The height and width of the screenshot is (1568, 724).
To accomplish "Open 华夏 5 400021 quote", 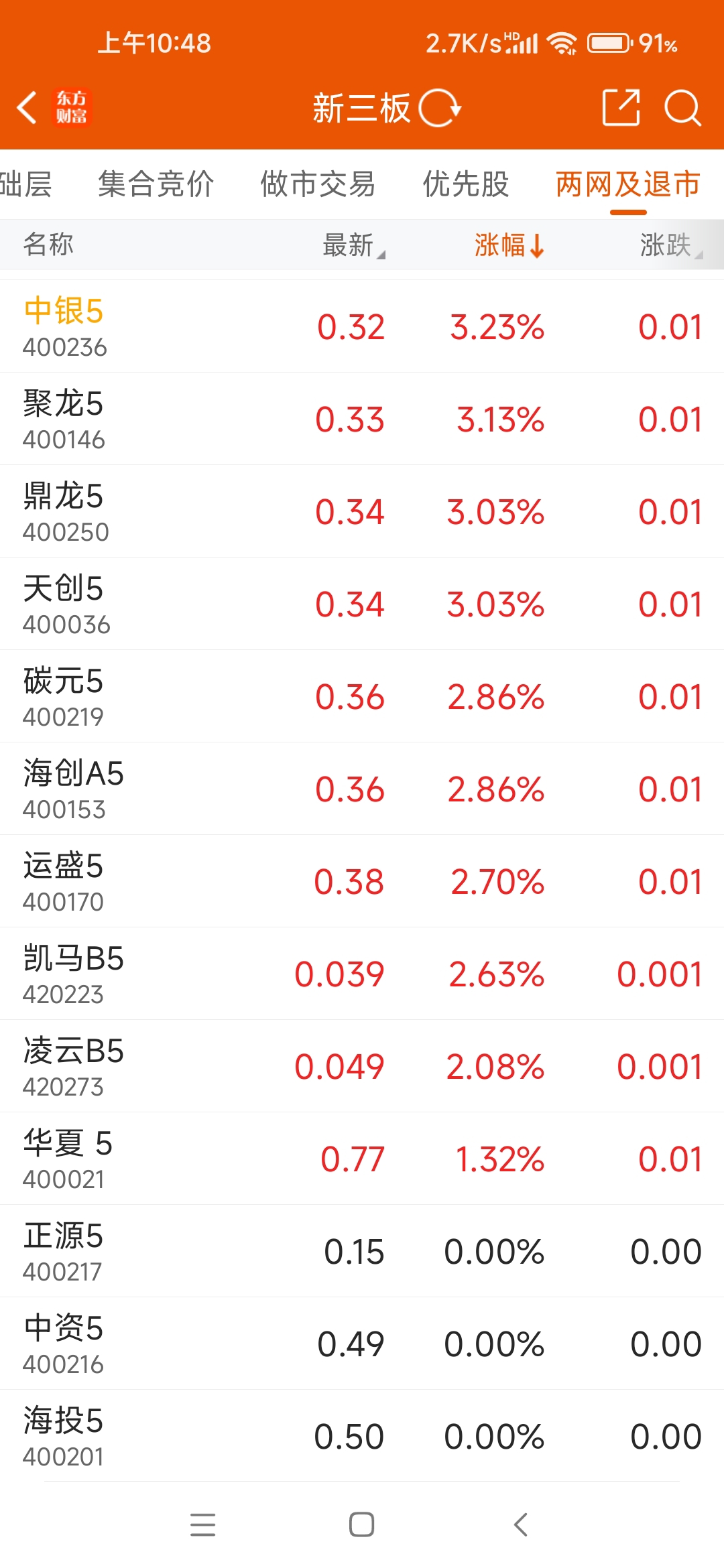I will click(362, 1159).
